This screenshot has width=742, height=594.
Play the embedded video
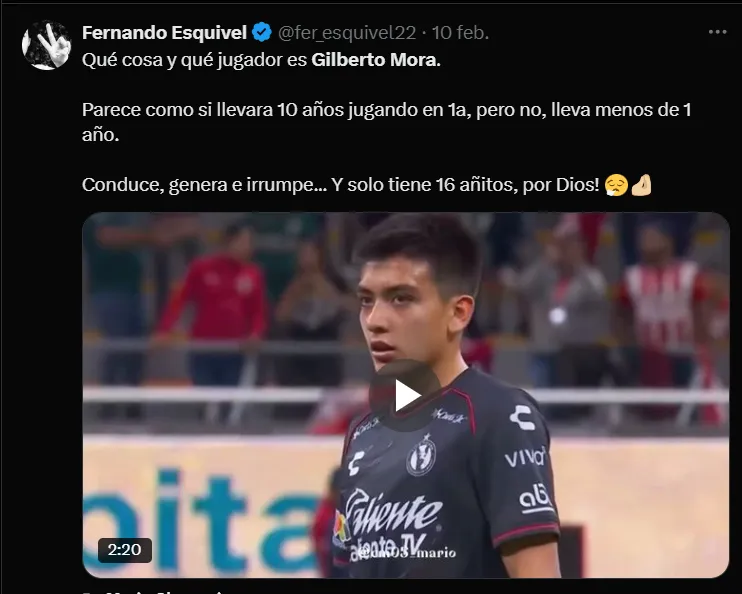coord(405,395)
